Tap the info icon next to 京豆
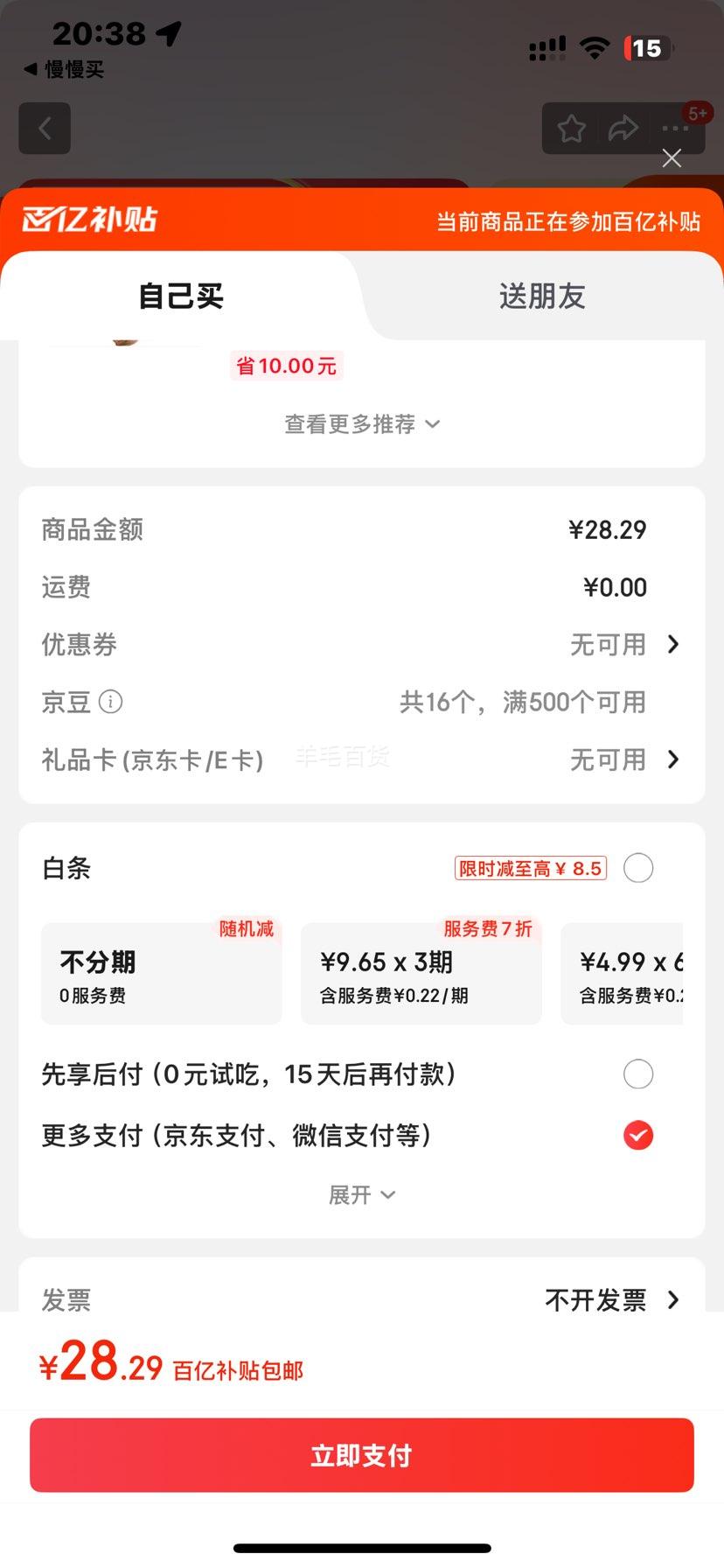The image size is (724, 1568). click(113, 701)
